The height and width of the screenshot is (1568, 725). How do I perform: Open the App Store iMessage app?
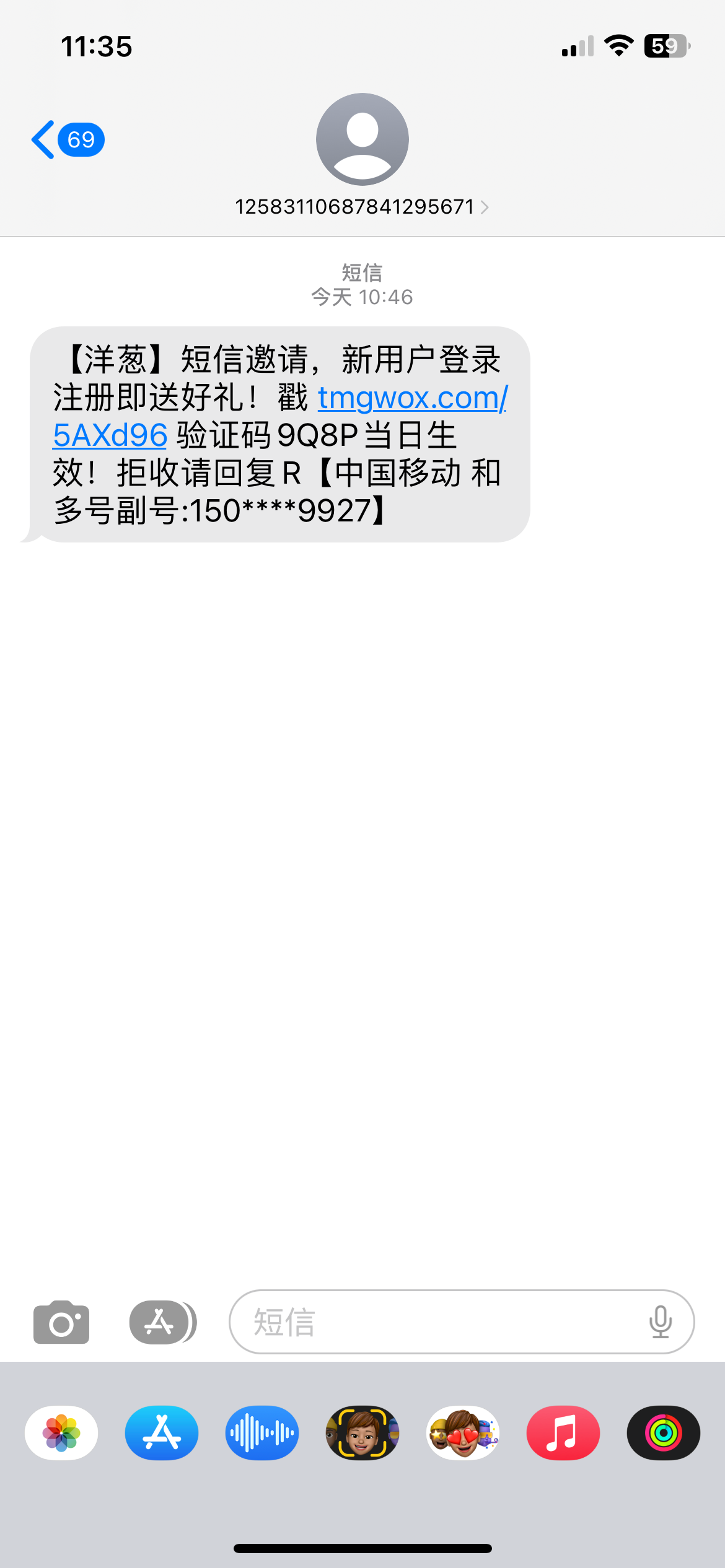tap(162, 1433)
